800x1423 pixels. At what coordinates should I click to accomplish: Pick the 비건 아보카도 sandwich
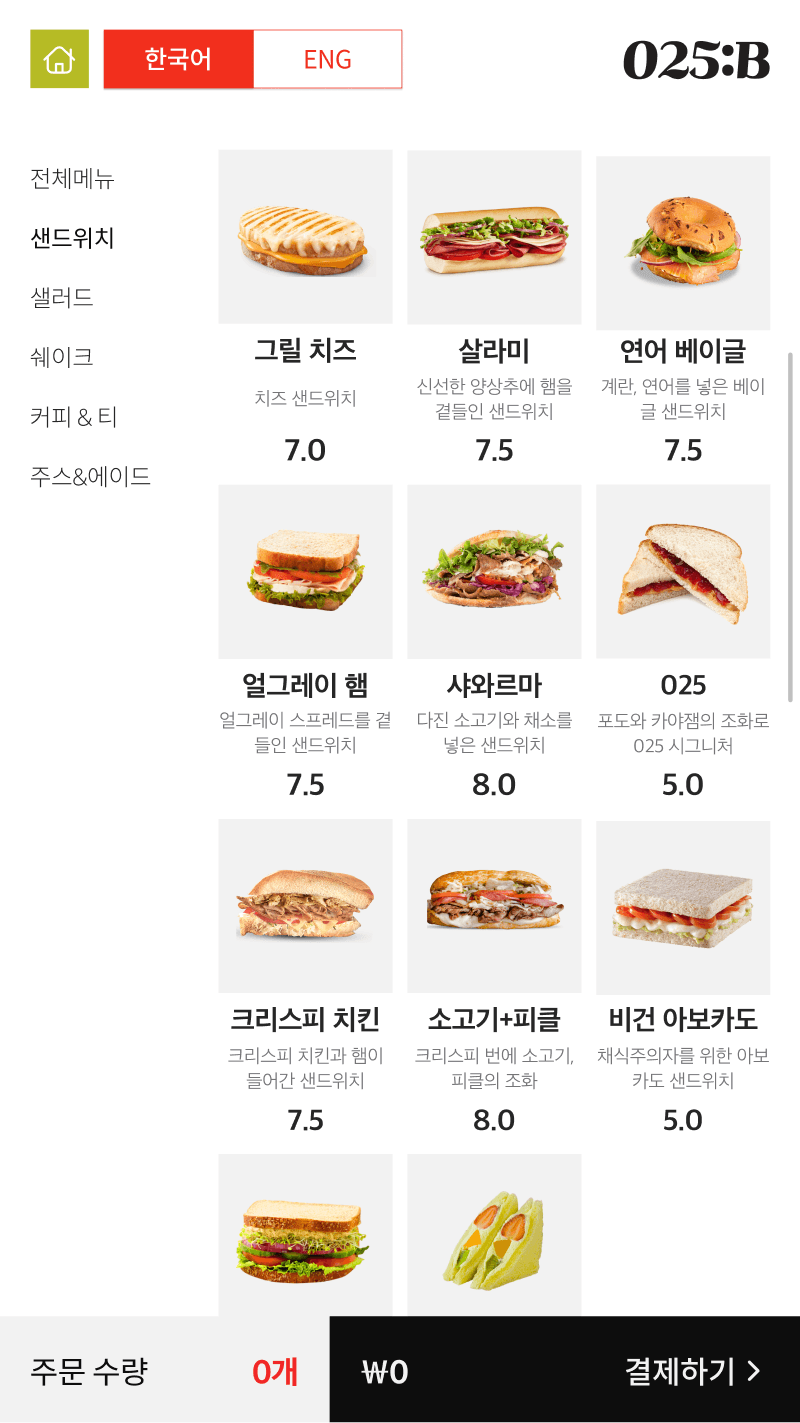[x=683, y=908]
